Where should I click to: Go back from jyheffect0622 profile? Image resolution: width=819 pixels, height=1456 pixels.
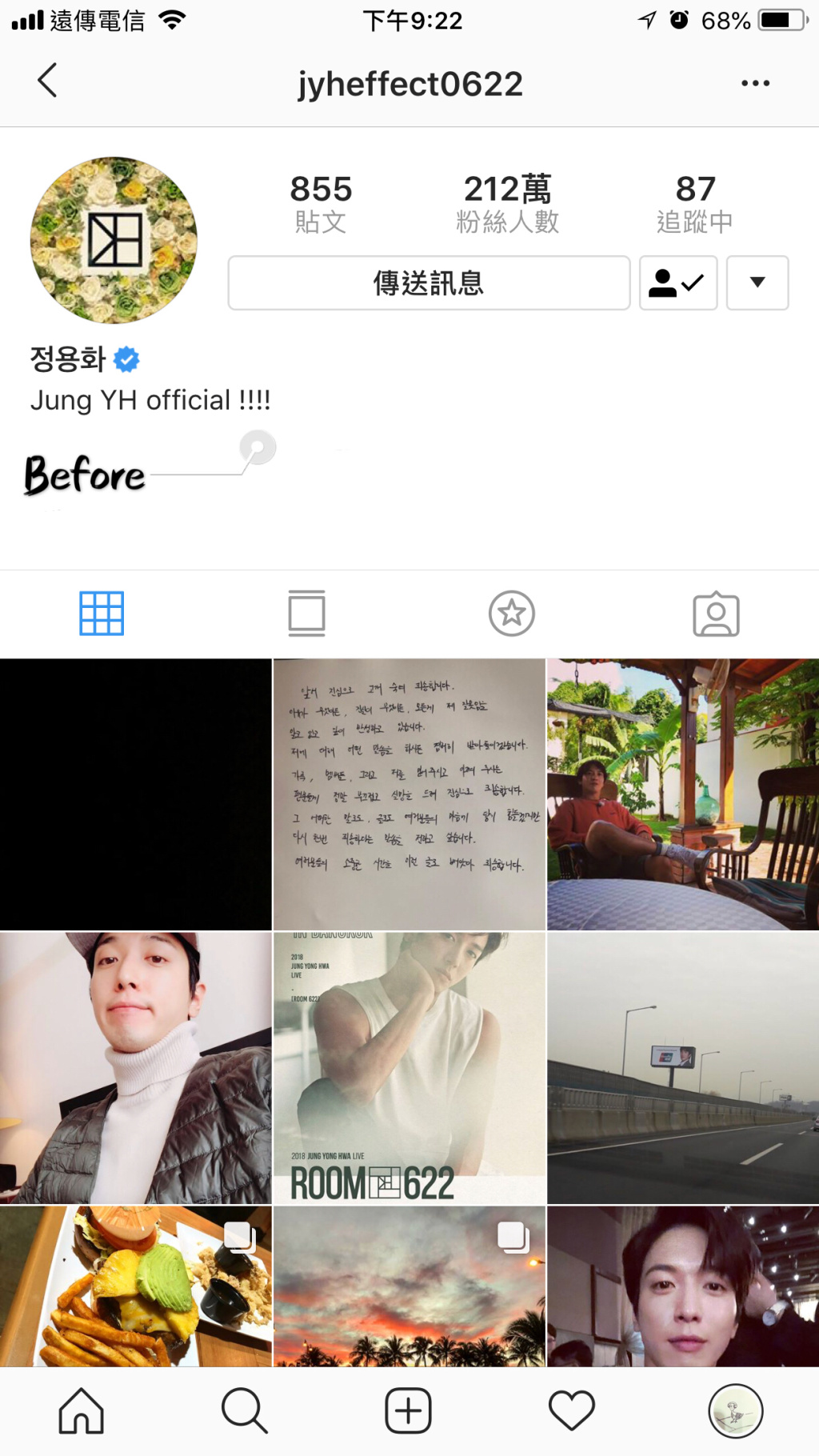click(48, 81)
